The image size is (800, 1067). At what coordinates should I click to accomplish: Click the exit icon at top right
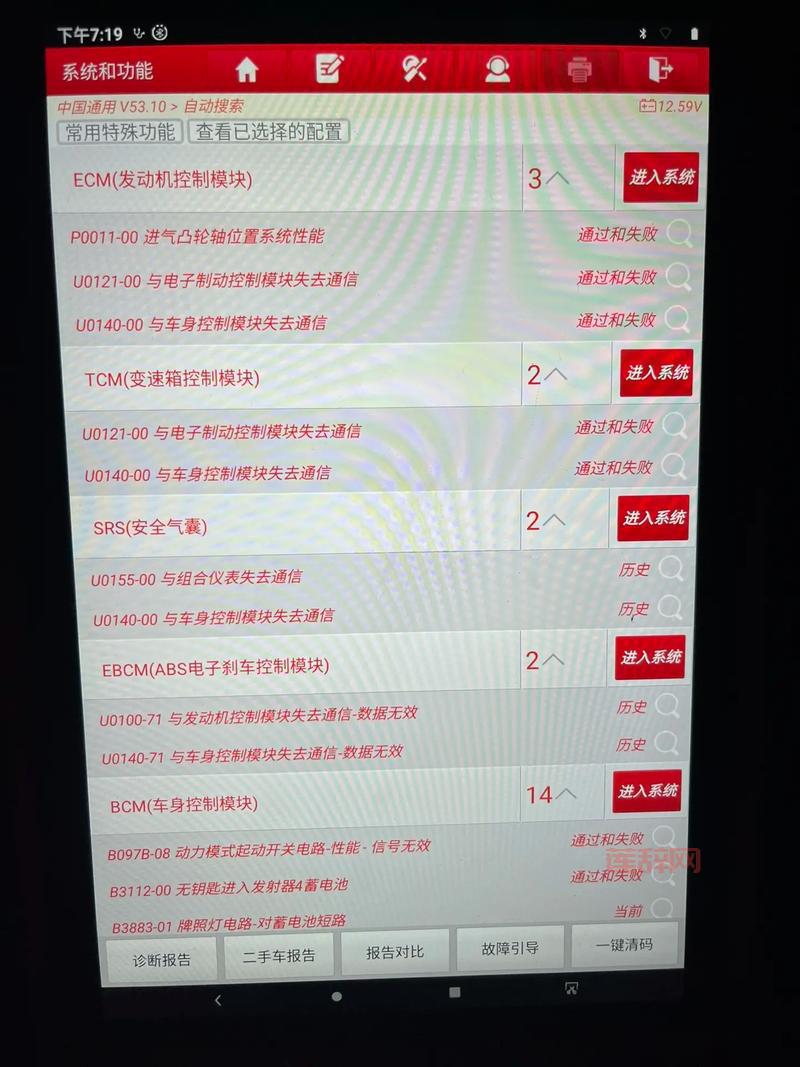coord(661,70)
